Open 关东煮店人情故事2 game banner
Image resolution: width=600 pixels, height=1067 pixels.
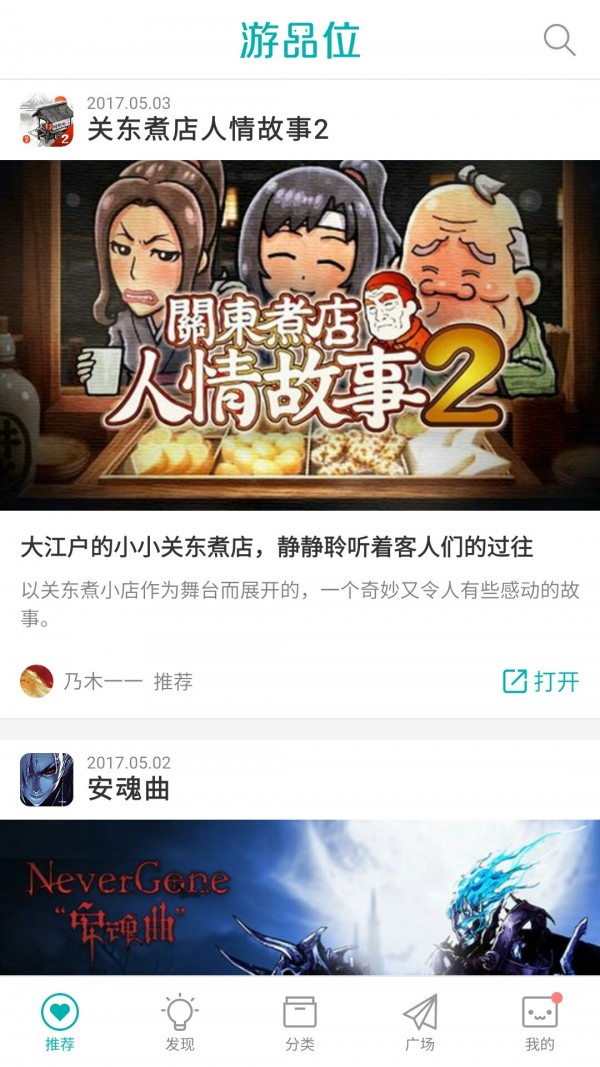point(300,335)
